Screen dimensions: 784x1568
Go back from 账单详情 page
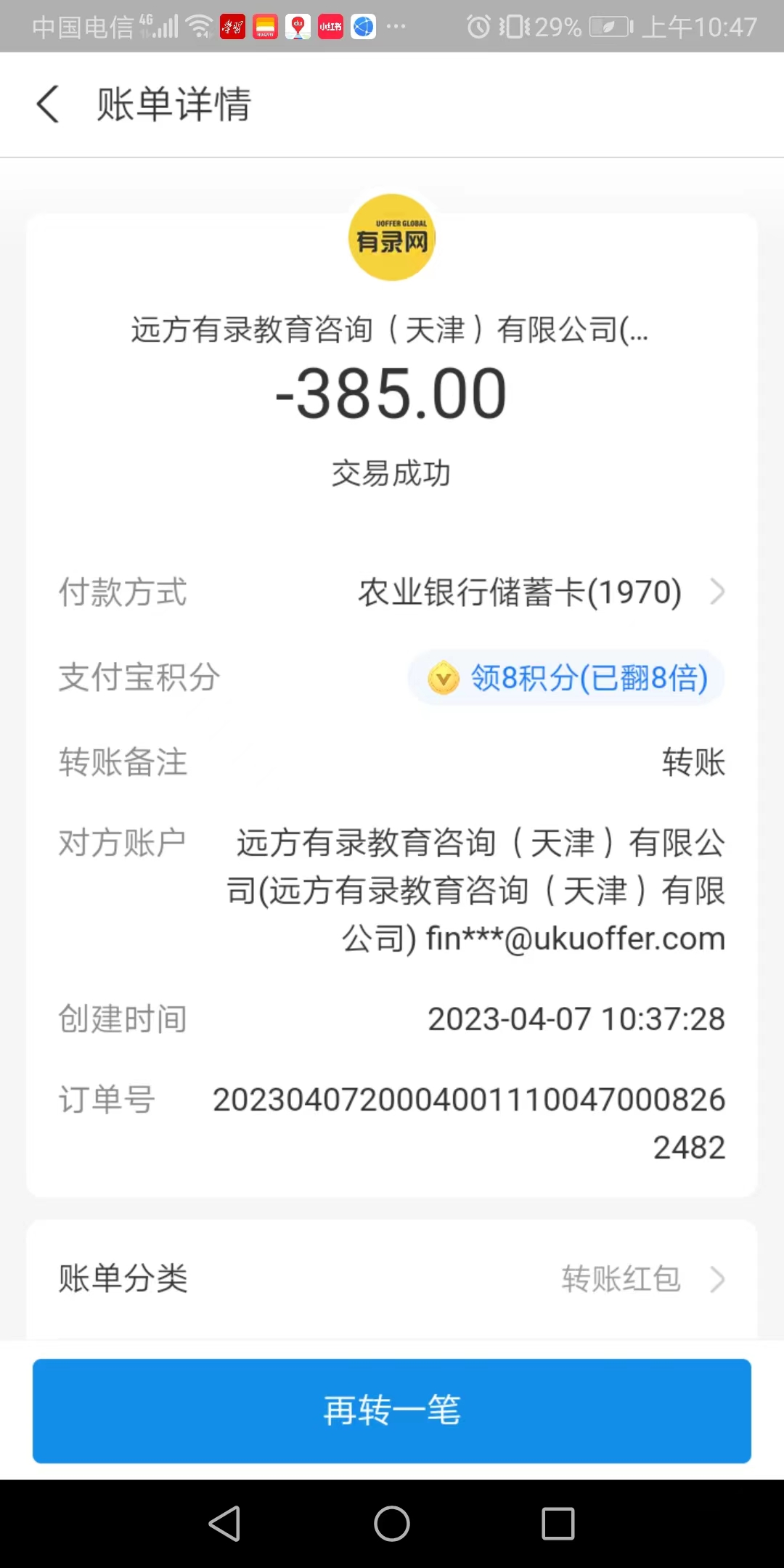tap(48, 104)
